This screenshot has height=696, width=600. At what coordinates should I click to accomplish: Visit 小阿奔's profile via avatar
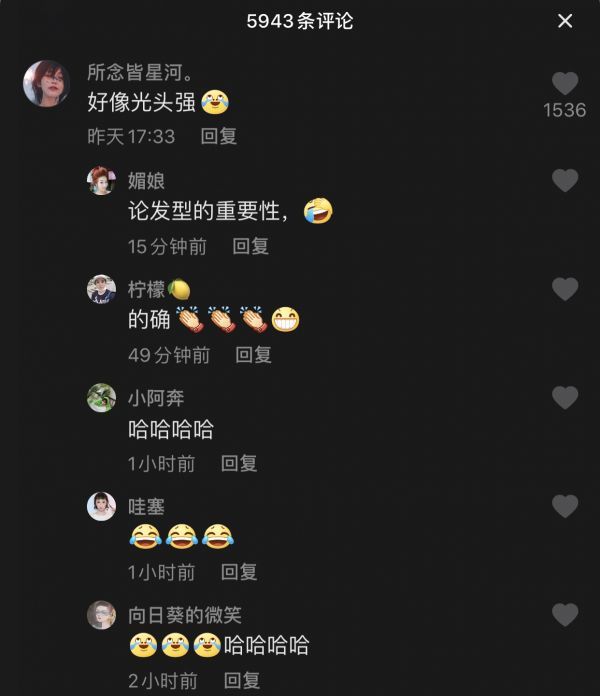[x=101, y=398]
